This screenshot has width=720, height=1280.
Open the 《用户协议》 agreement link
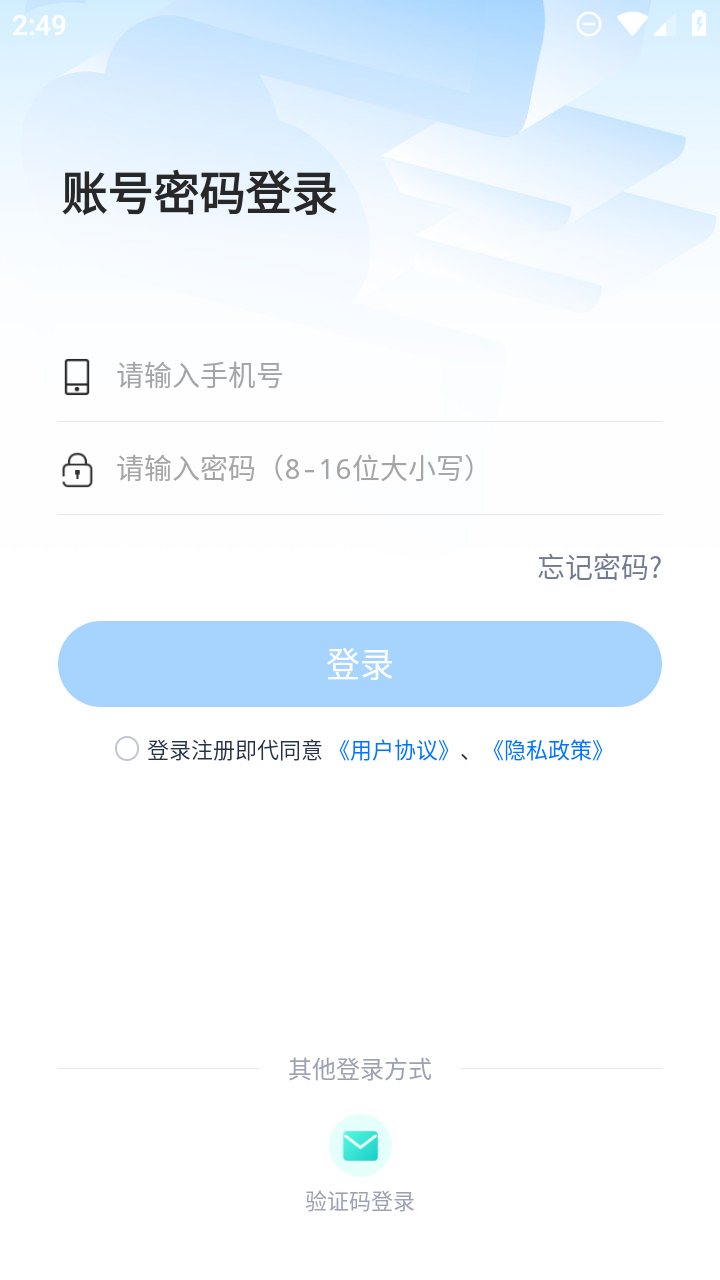tap(394, 749)
